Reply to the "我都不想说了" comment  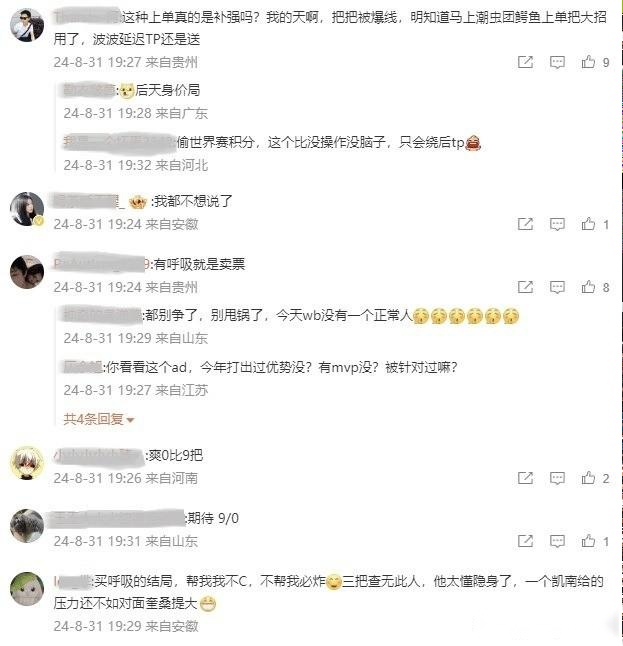[x=557, y=225]
